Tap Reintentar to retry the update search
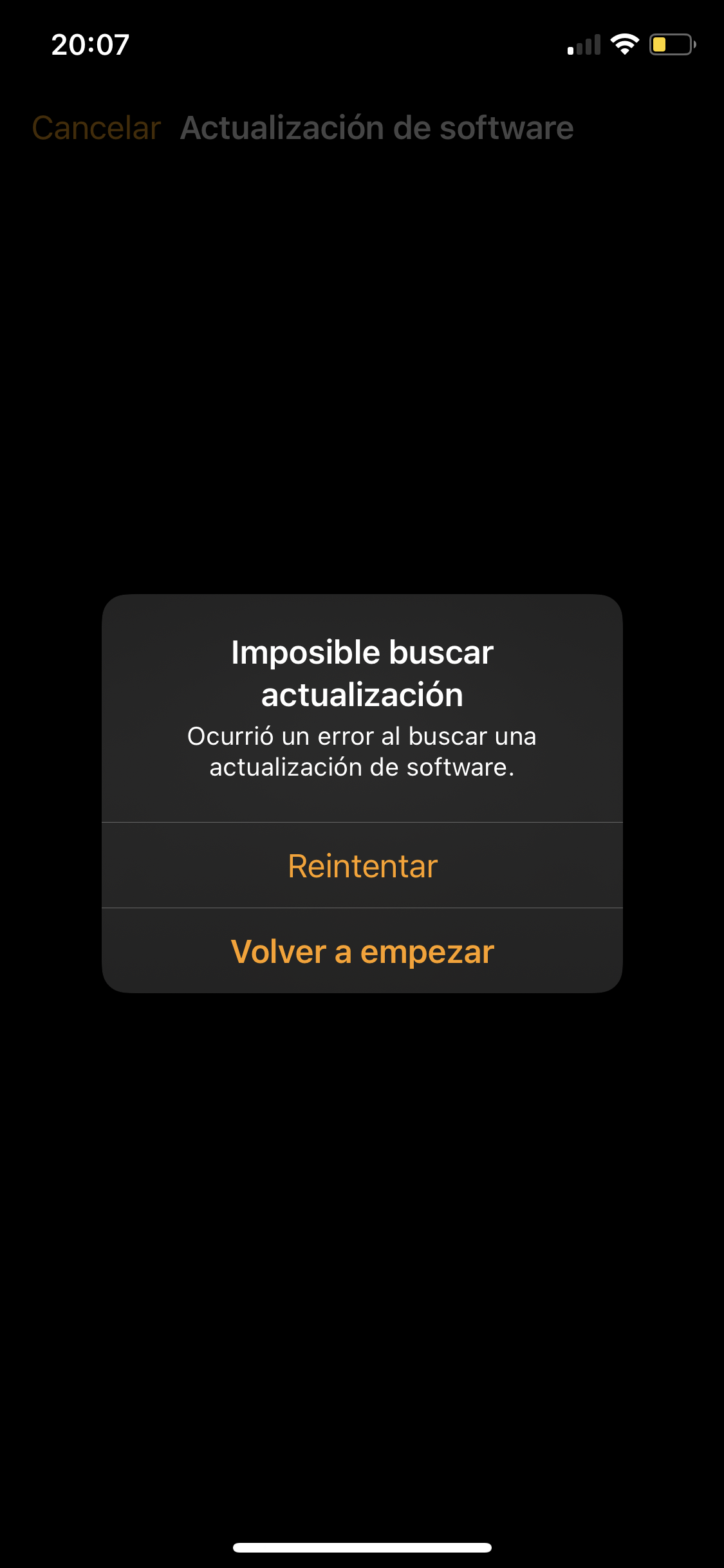This screenshot has width=724, height=1568. [x=362, y=866]
